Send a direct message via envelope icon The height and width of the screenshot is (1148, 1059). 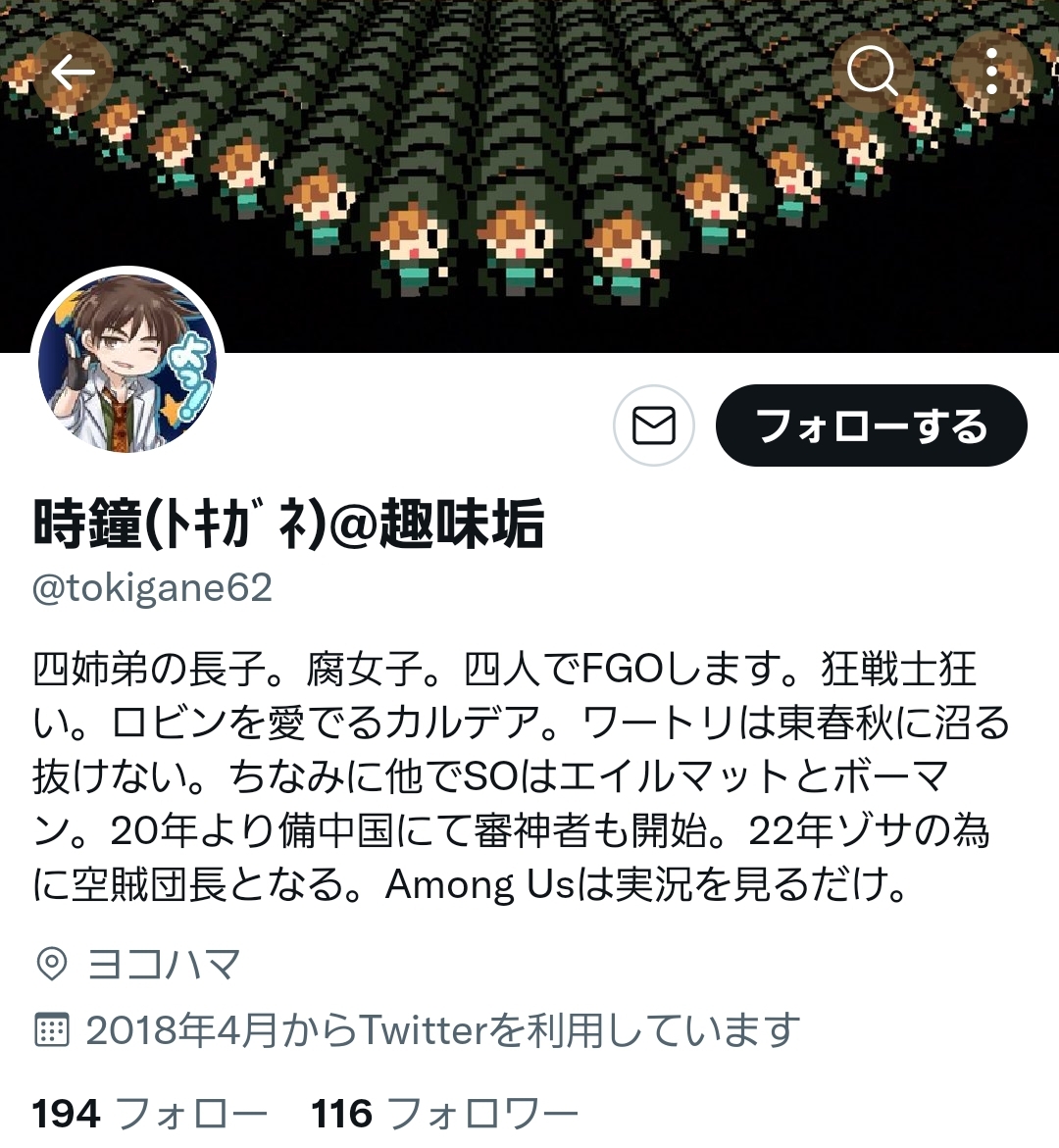pos(654,425)
